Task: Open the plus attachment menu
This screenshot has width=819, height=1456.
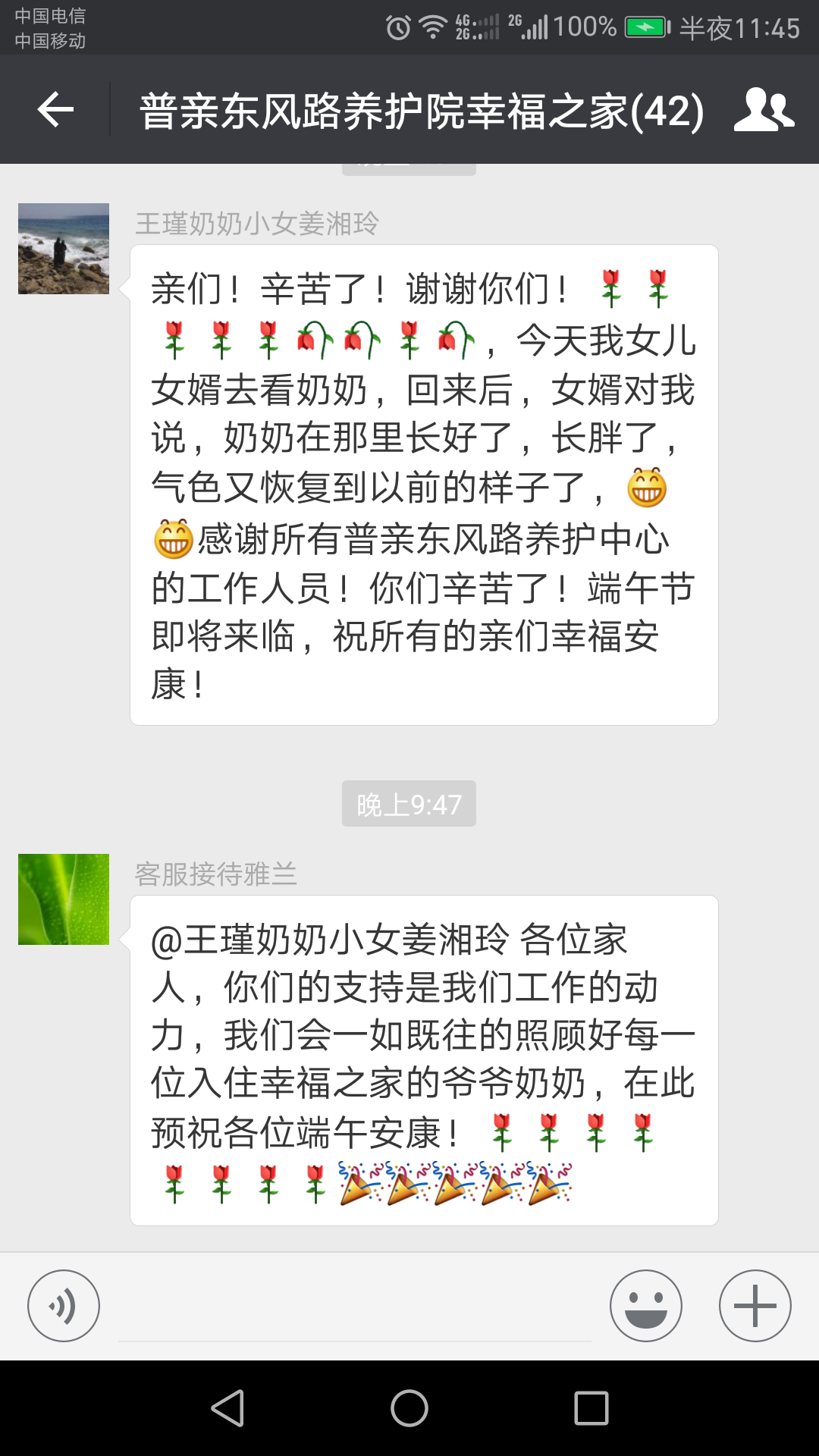Action: (755, 1305)
